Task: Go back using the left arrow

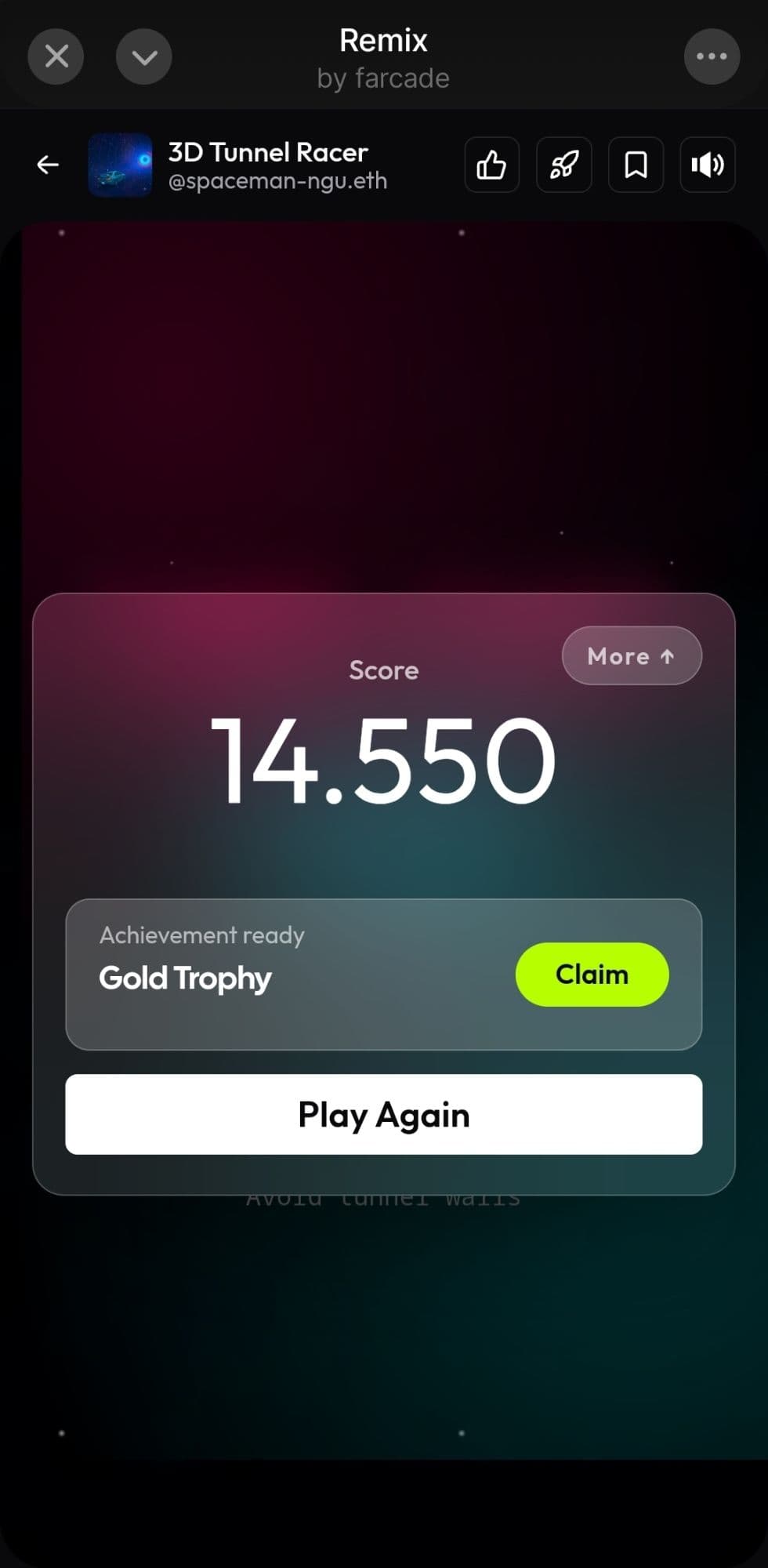Action: pyautogui.click(x=49, y=165)
